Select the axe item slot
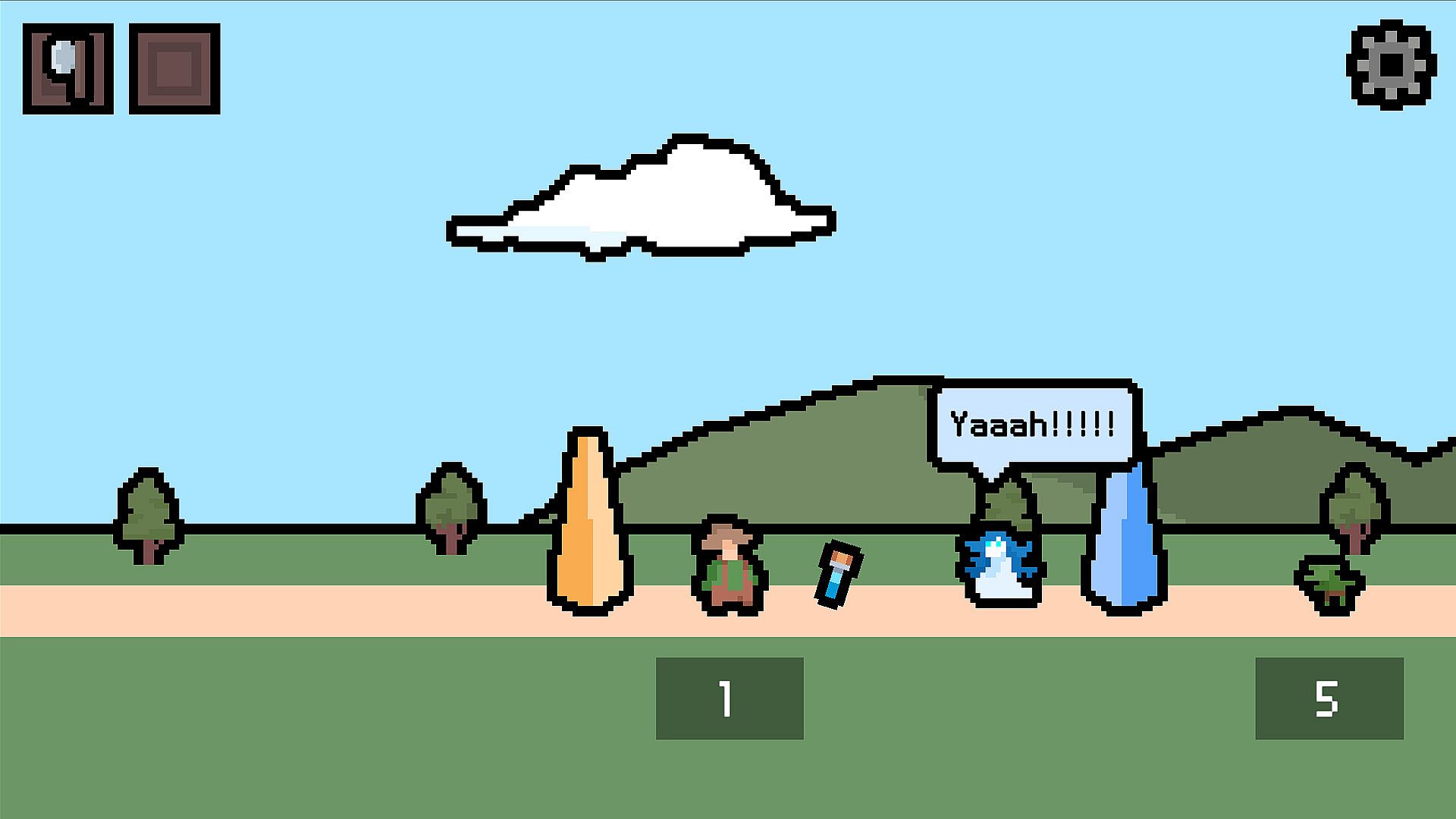 pos(68,69)
